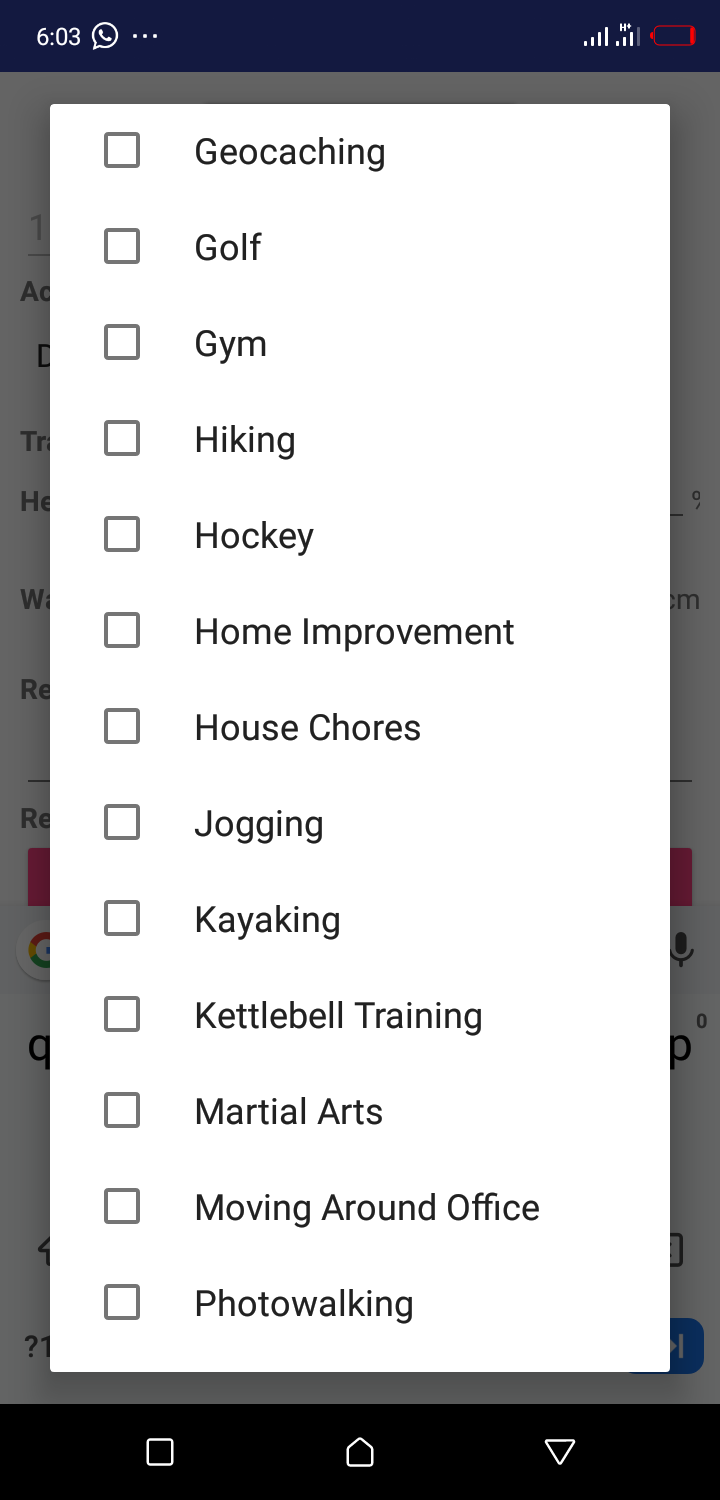Image resolution: width=720 pixels, height=1500 pixels.
Task: Check the Geocaching checkbox
Action: click(122, 151)
